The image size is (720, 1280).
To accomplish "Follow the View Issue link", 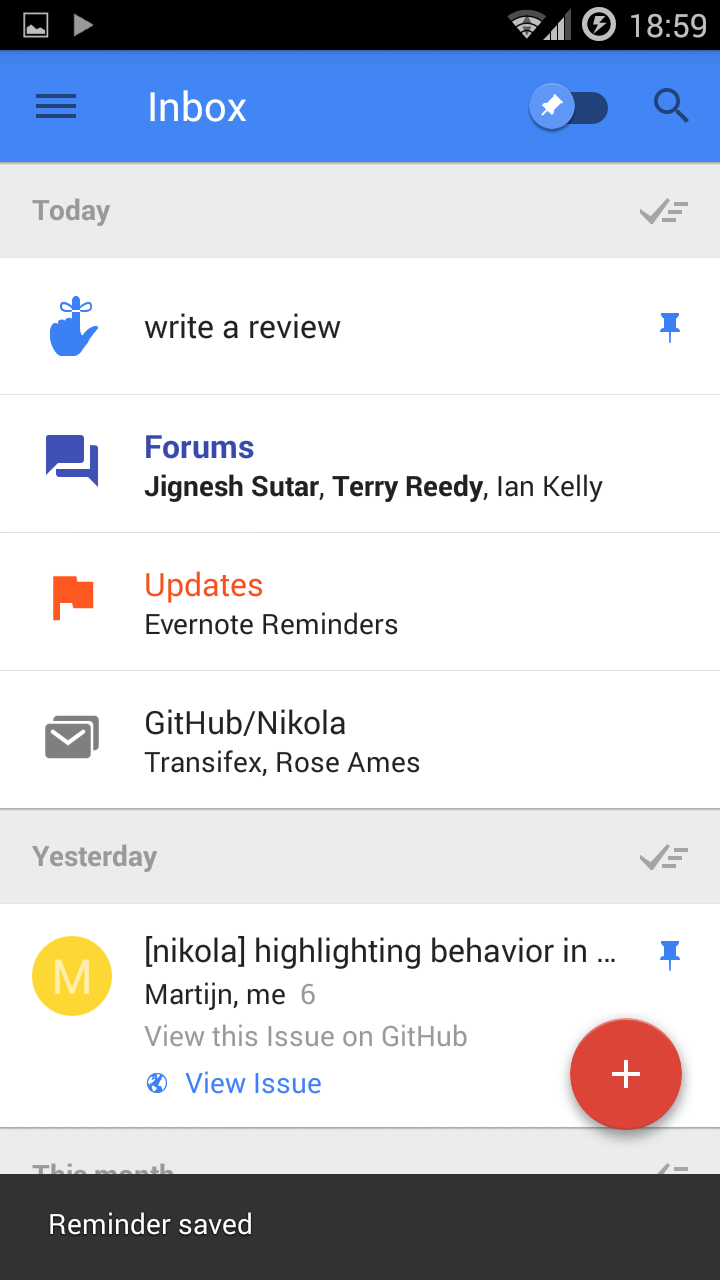I will tap(253, 1083).
